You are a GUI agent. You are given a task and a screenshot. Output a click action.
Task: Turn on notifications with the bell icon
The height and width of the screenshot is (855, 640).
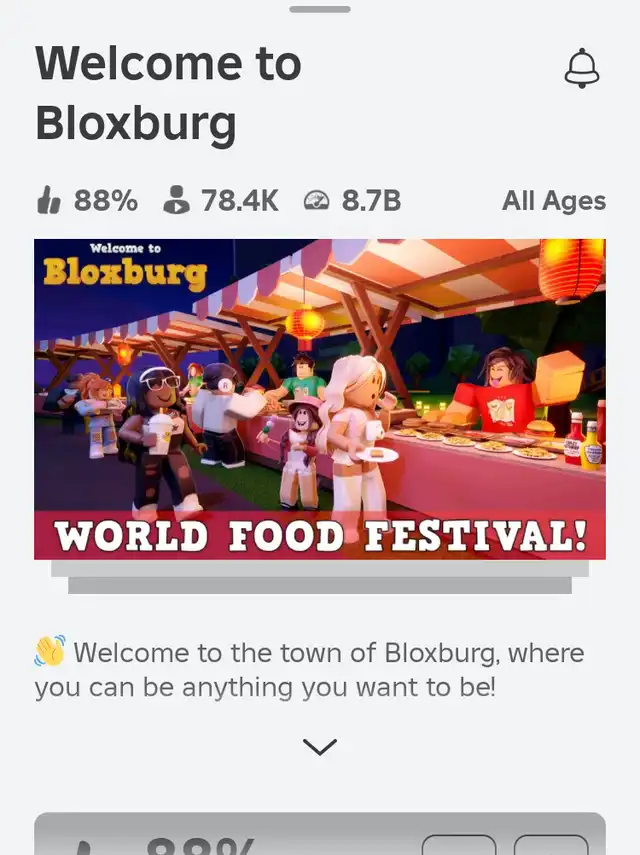point(582,69)
